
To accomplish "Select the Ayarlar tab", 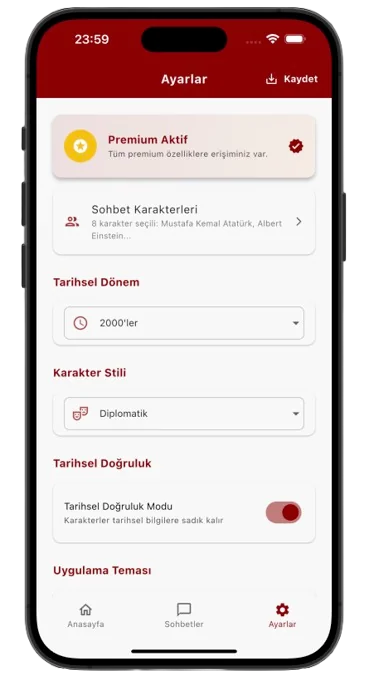I will [x=282, y=616].
